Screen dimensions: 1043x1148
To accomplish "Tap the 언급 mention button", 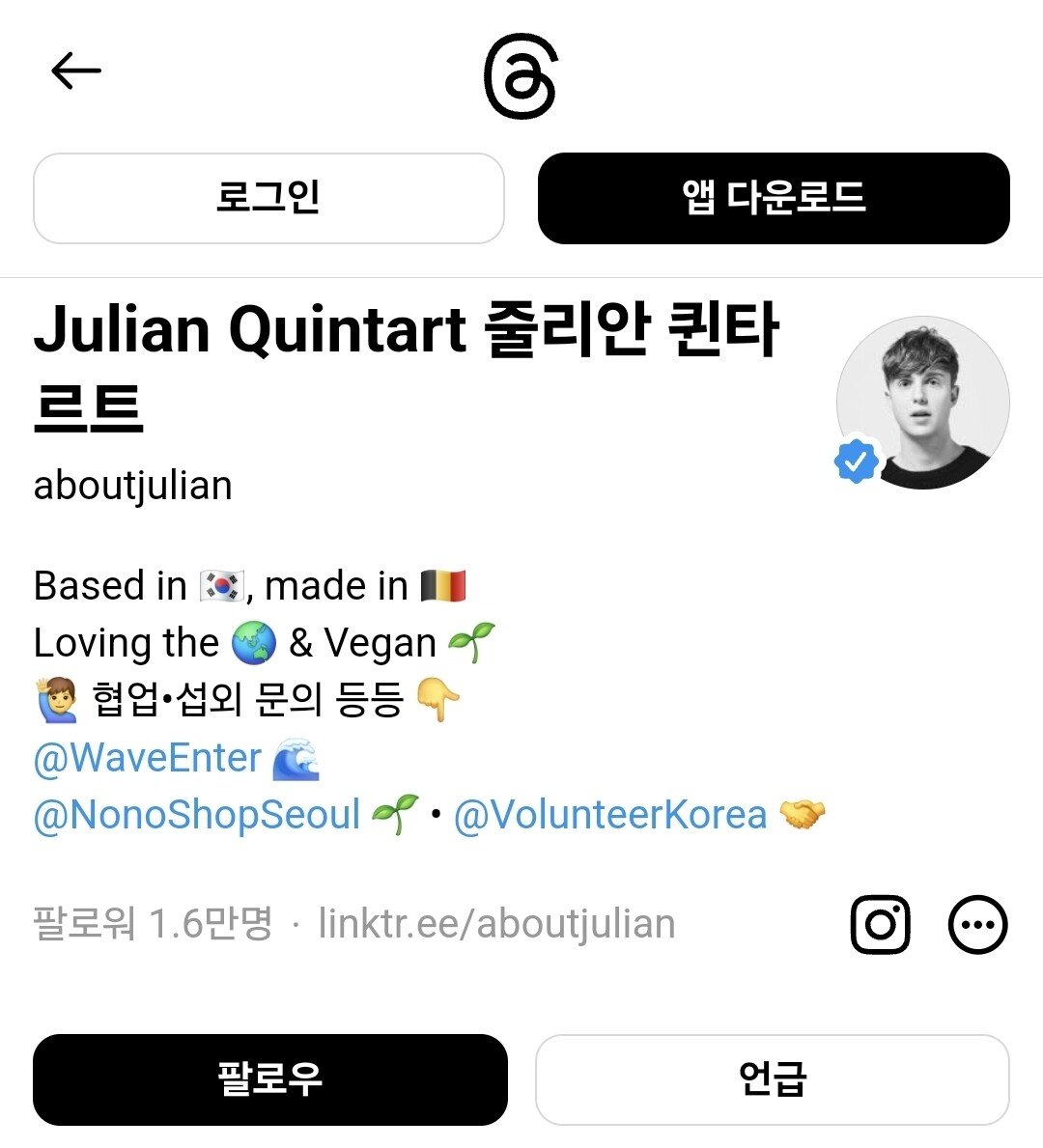I will (x=773, y=1079).
